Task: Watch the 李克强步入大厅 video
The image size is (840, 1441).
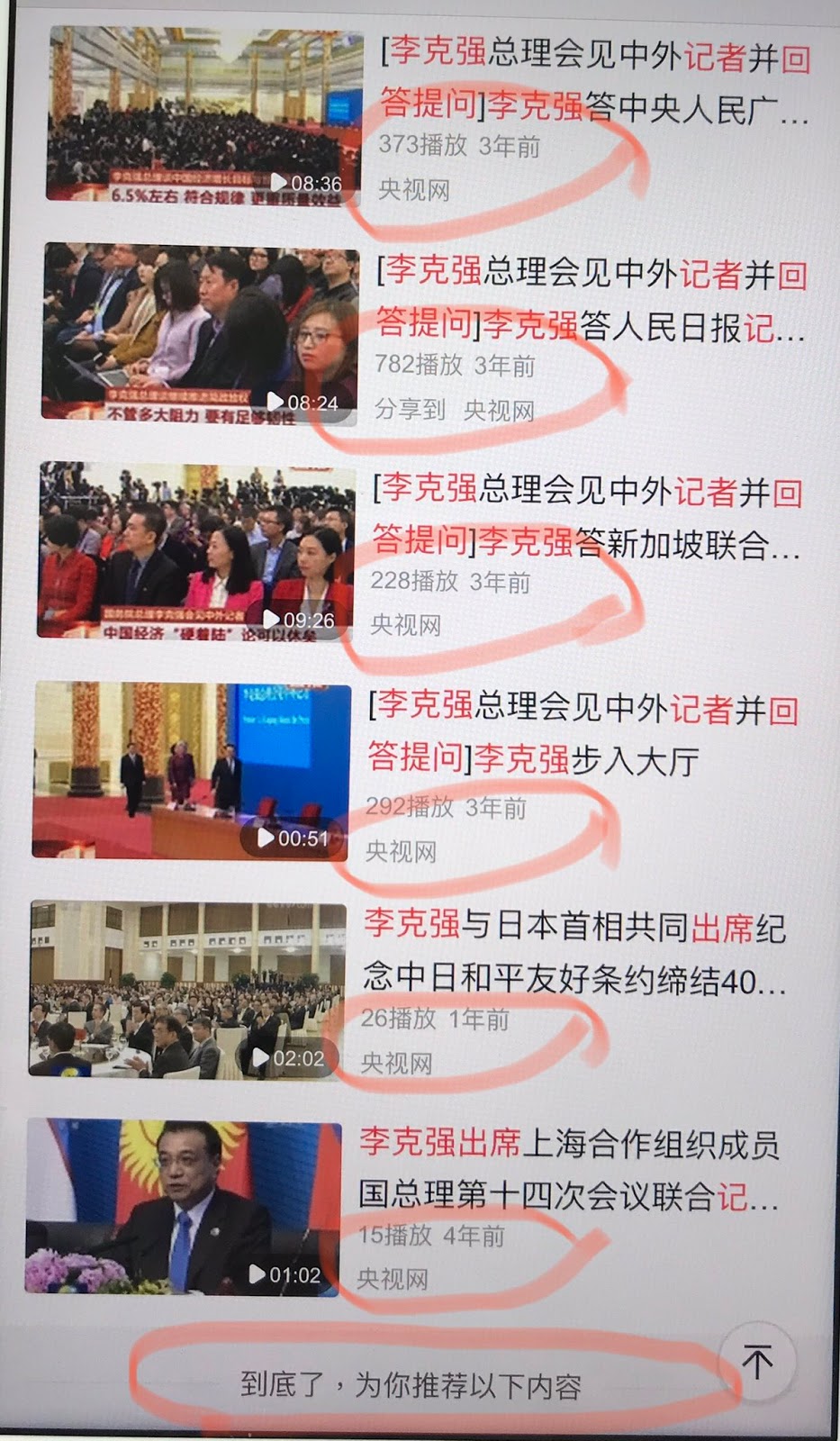Action: (x=191, y=771)
